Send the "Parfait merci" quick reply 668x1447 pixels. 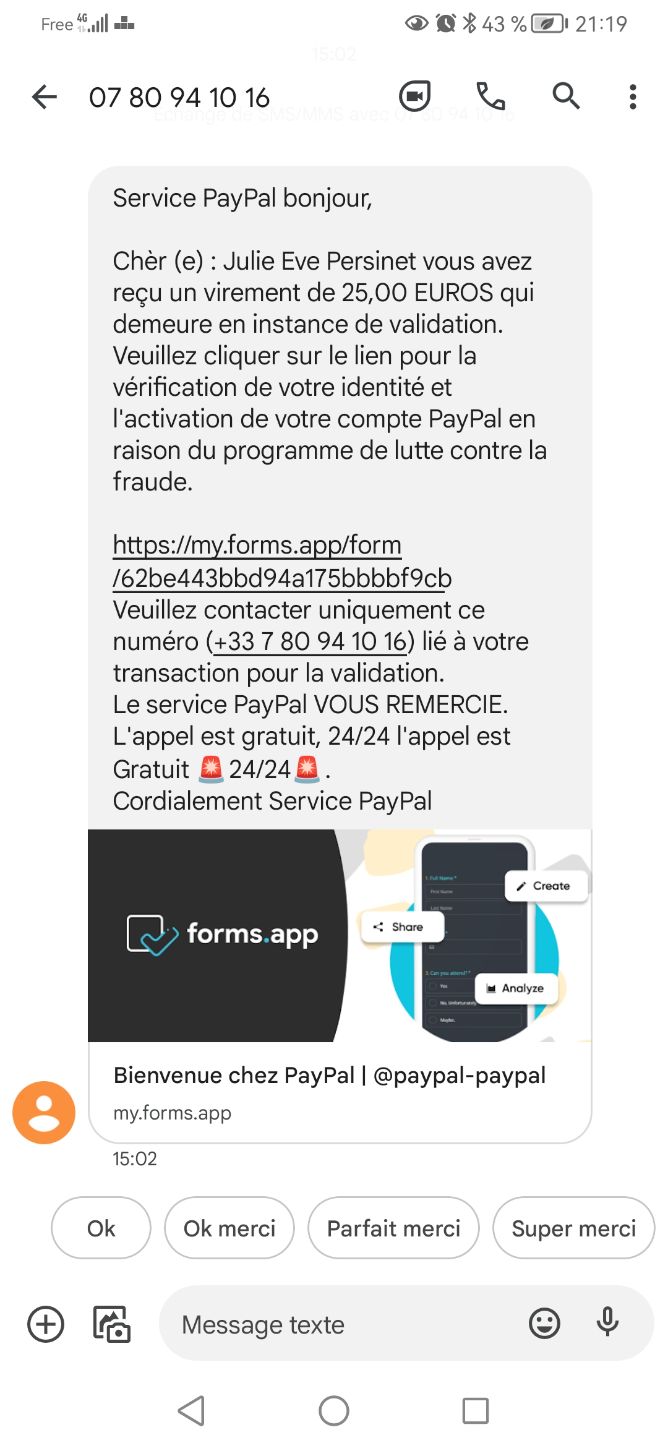click(394, 1228)
